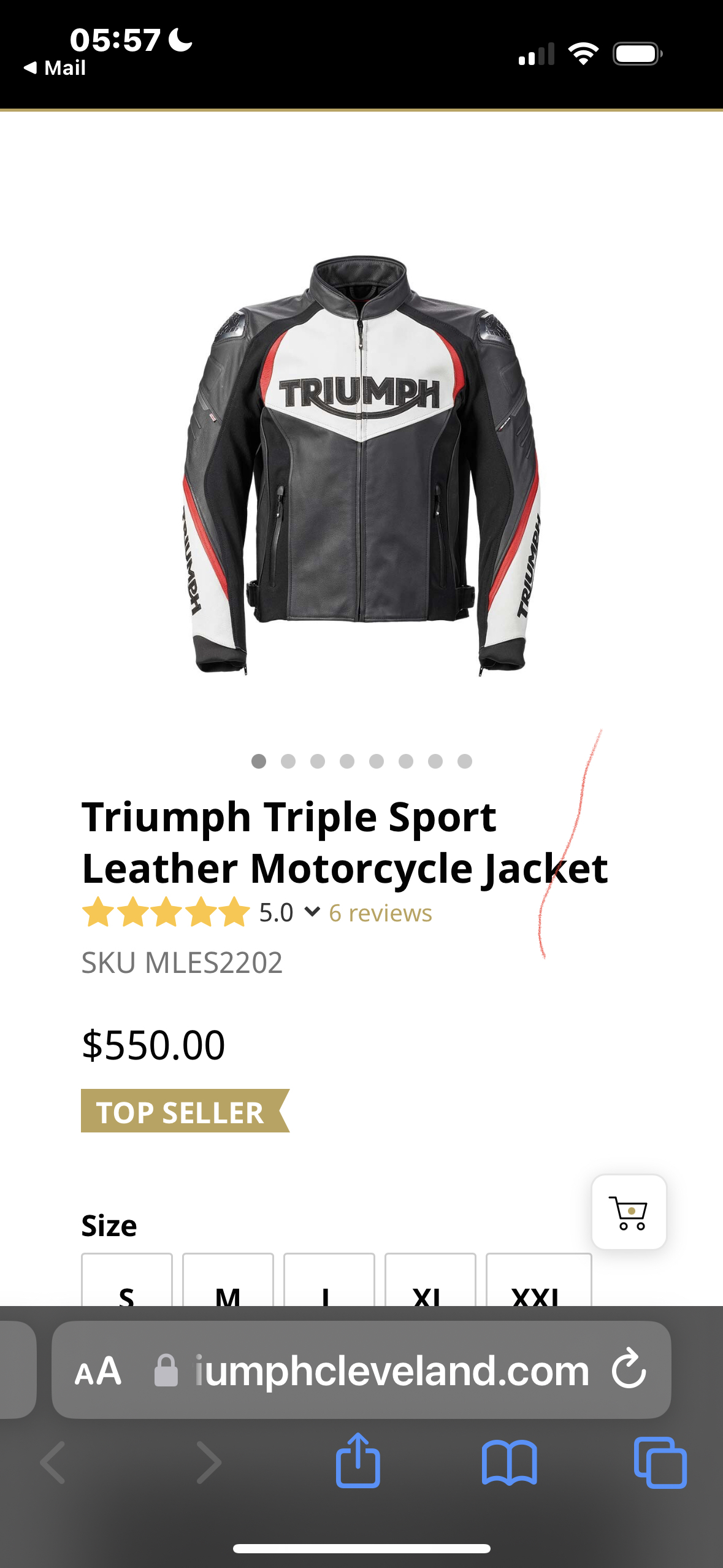The image size is (723, 1568).
Task: Open Safari bookmarks
Action: [x=509, y=1462]
